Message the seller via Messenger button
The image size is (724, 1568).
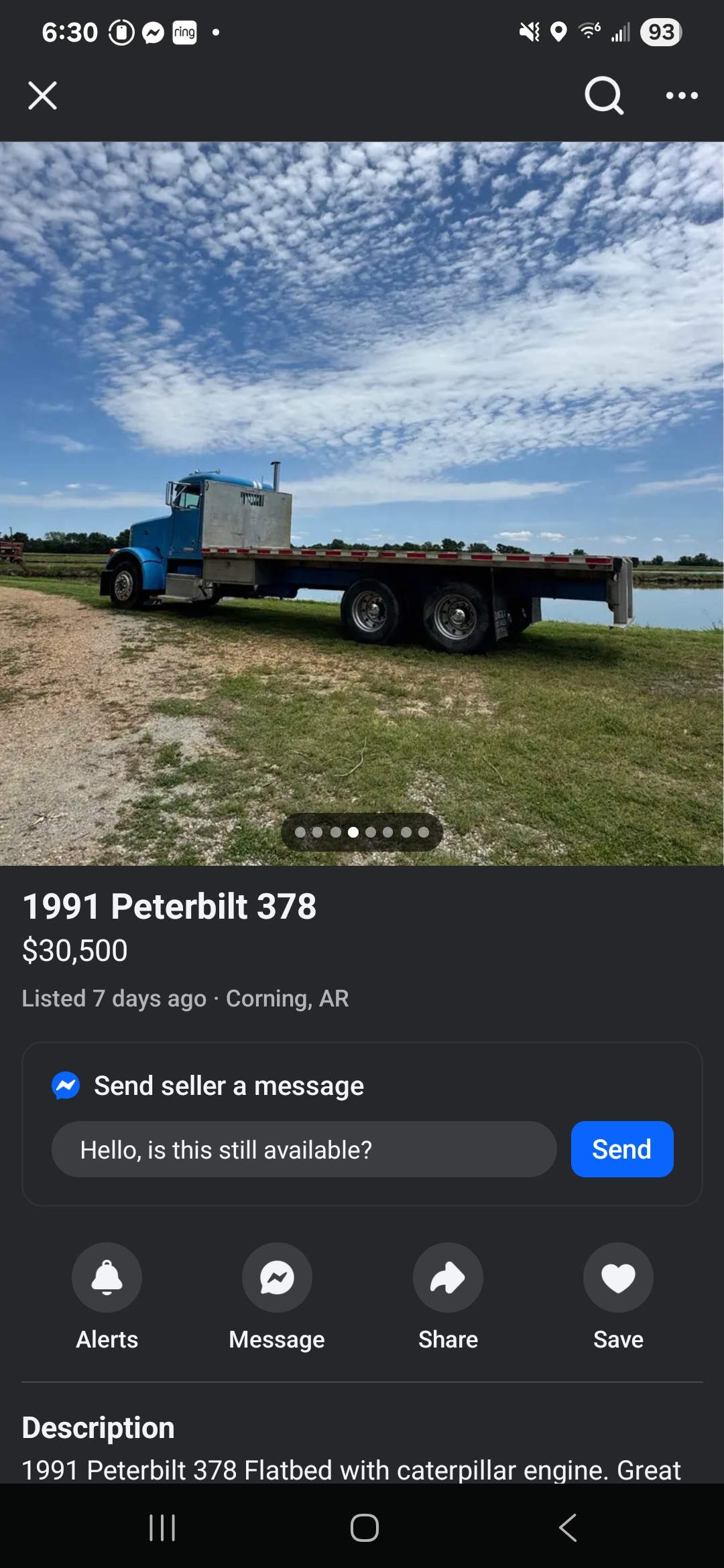click(x=277, y=1277)
